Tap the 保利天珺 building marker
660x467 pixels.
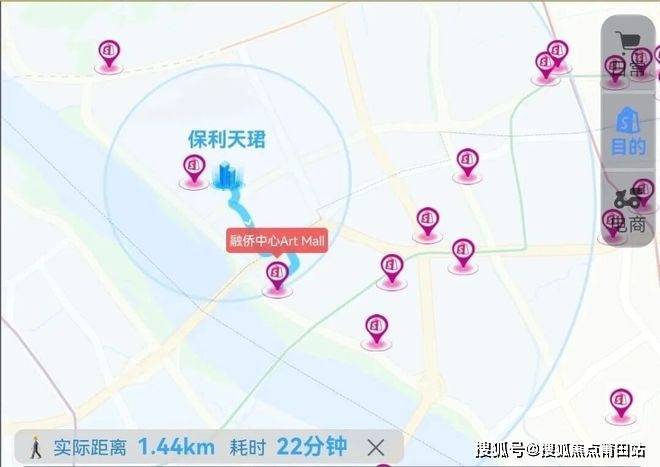pyautogui.click(x=227, y=178)
